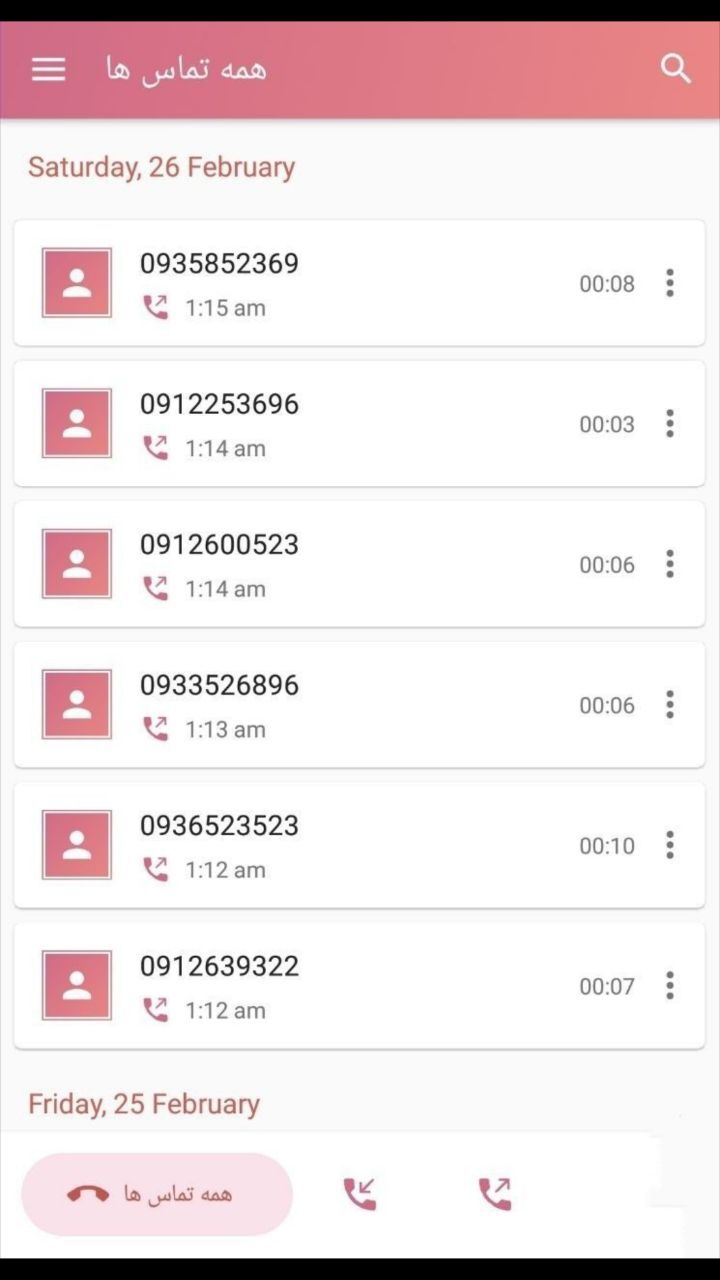The width and height of the screenshot is (720, 1280).
Task: Switch to the incoming calls tab
Action: (360, 1194)
